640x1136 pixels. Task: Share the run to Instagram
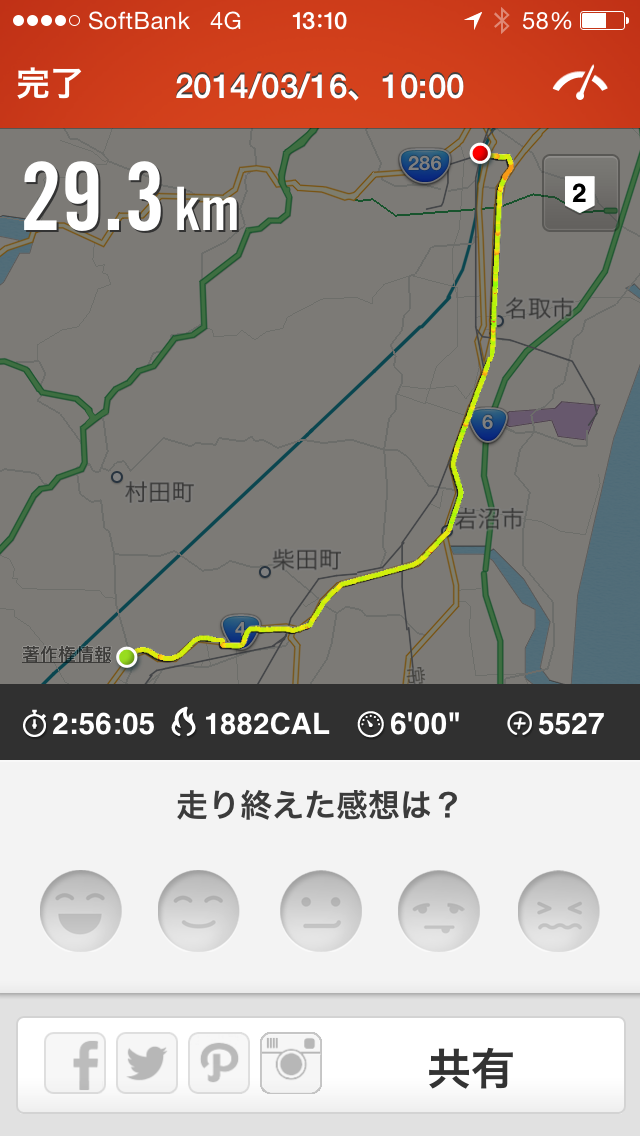(x=291, y=1063)
